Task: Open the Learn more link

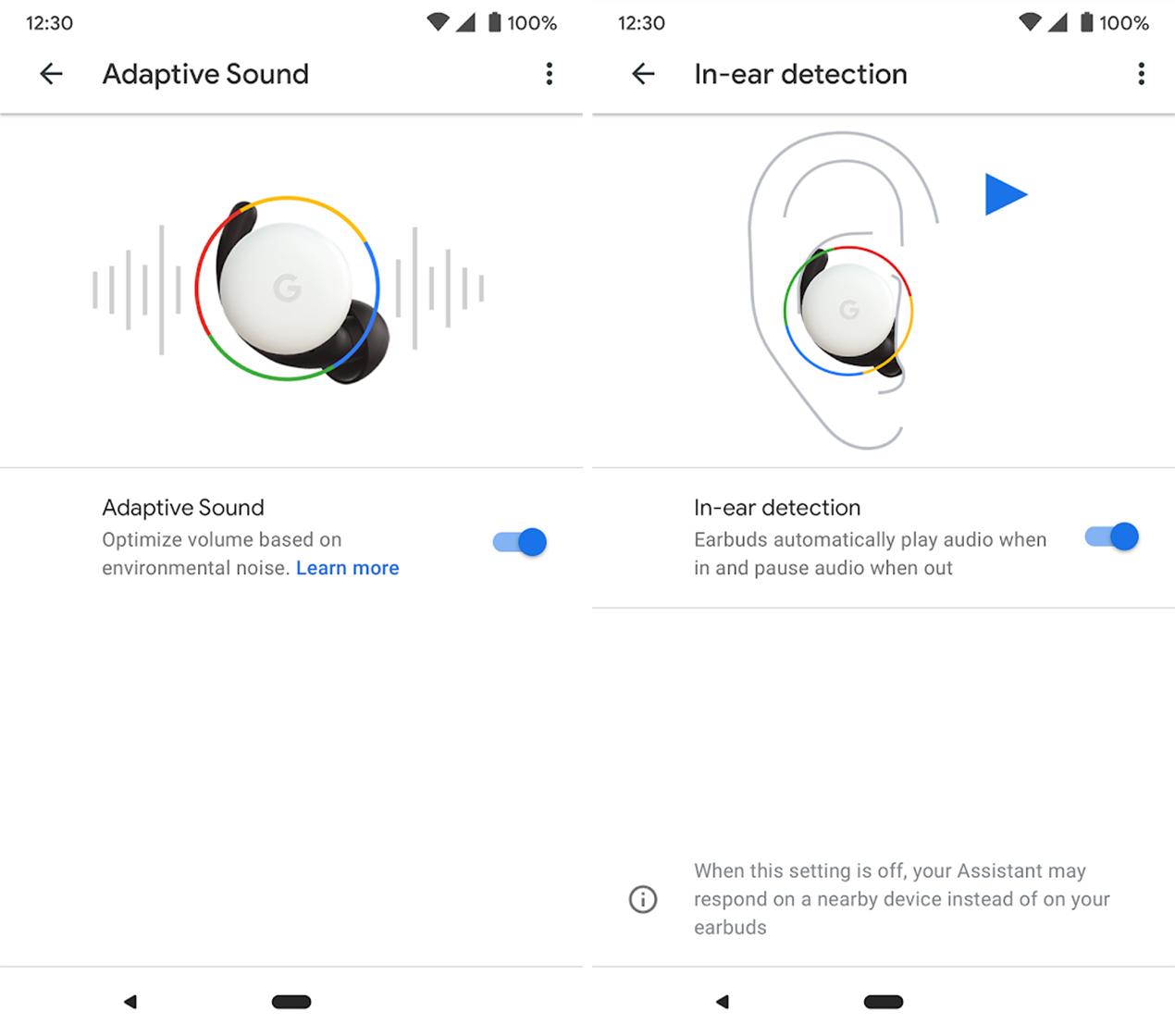Action: tap(347, 568)
